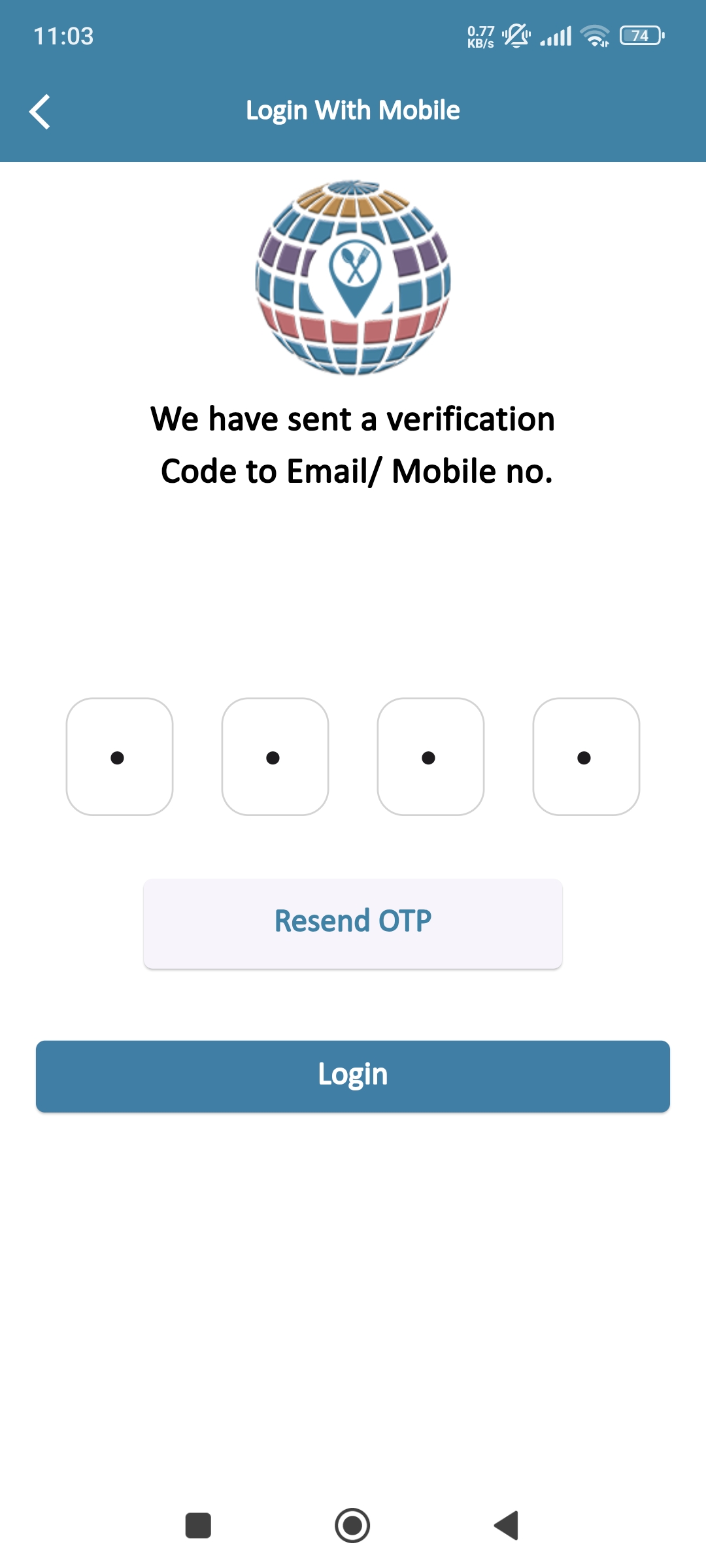This screenshot has width=706, height=1568.
Task: Select the first OTP digit box
Action: pyautogui.click(x=120, y=757)
